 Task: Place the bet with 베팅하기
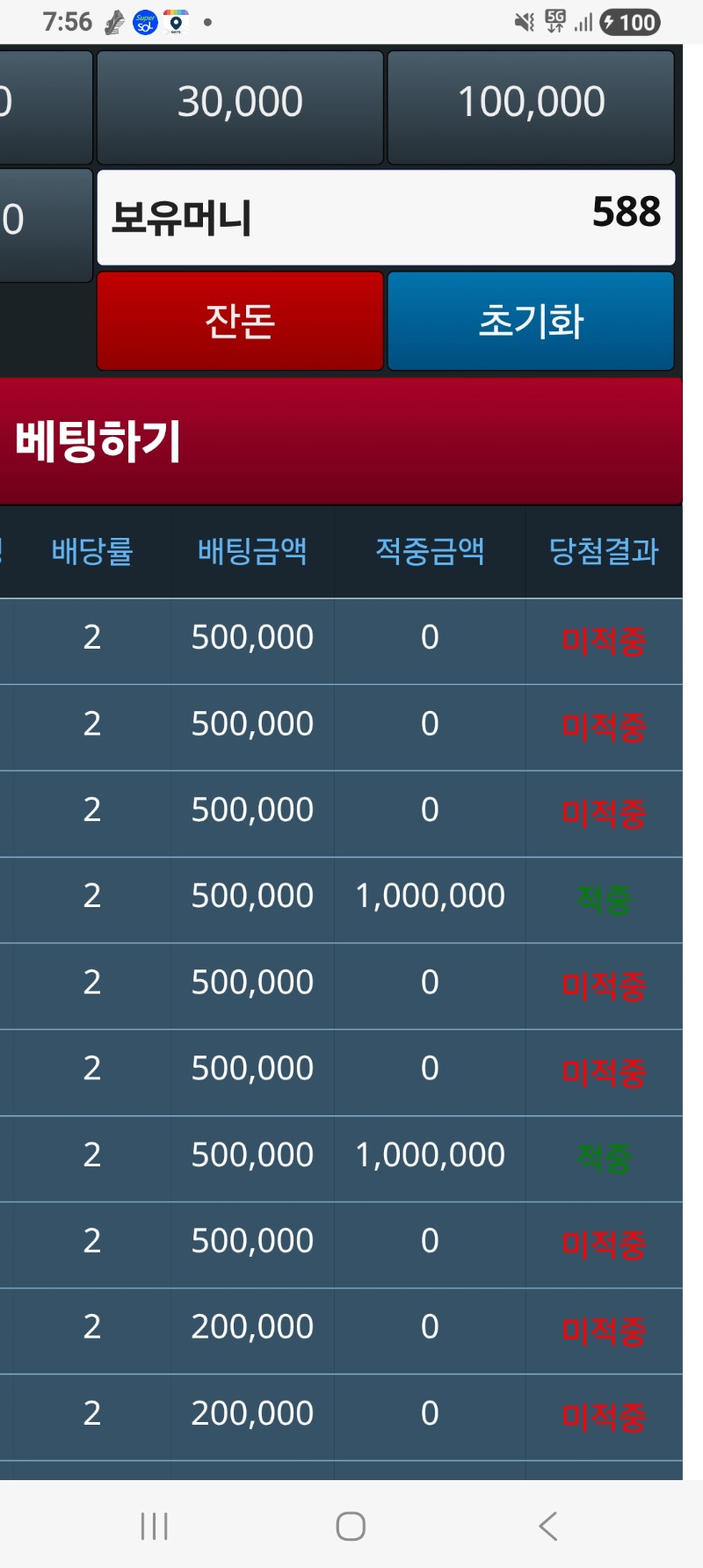pyautogui.click(x=341, y=441)
